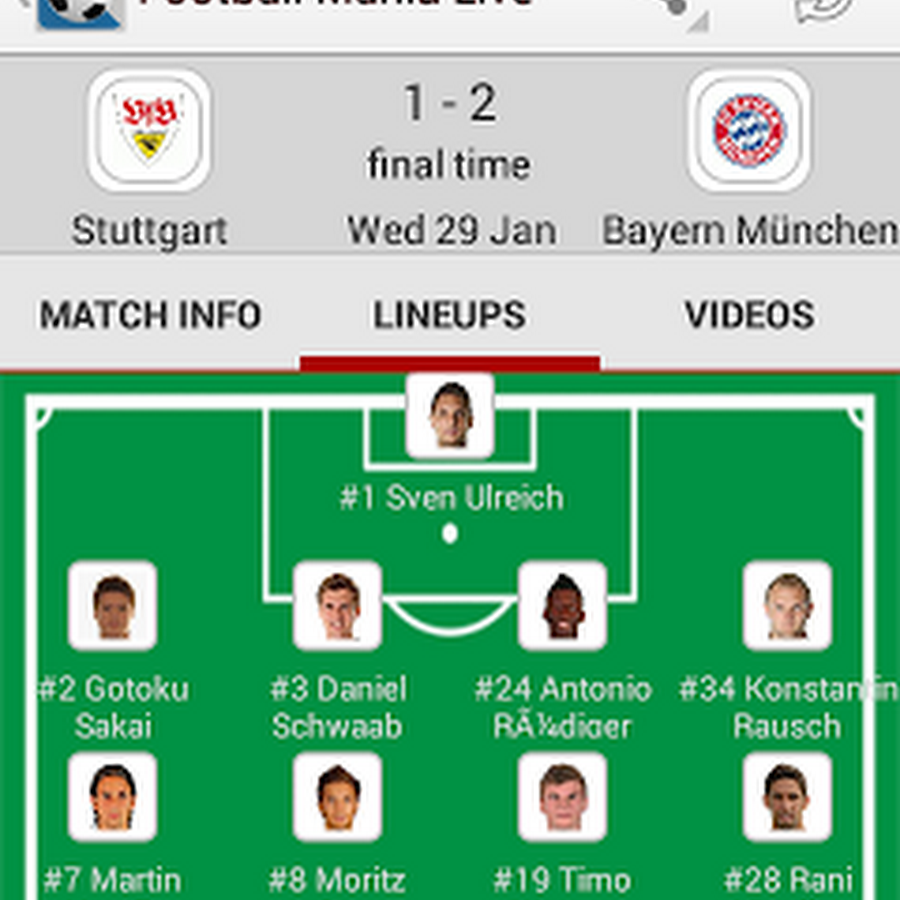The height and width of the screenshot is (900, 900).
Task: Refresh the match with the top-right icon
Action: [825, 8]
